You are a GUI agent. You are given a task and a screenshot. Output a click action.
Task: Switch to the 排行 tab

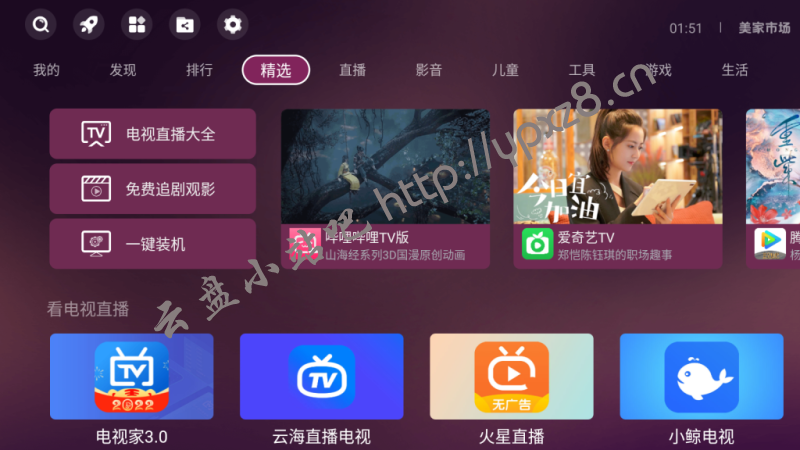pyautogui.click(x=199, y=70)
